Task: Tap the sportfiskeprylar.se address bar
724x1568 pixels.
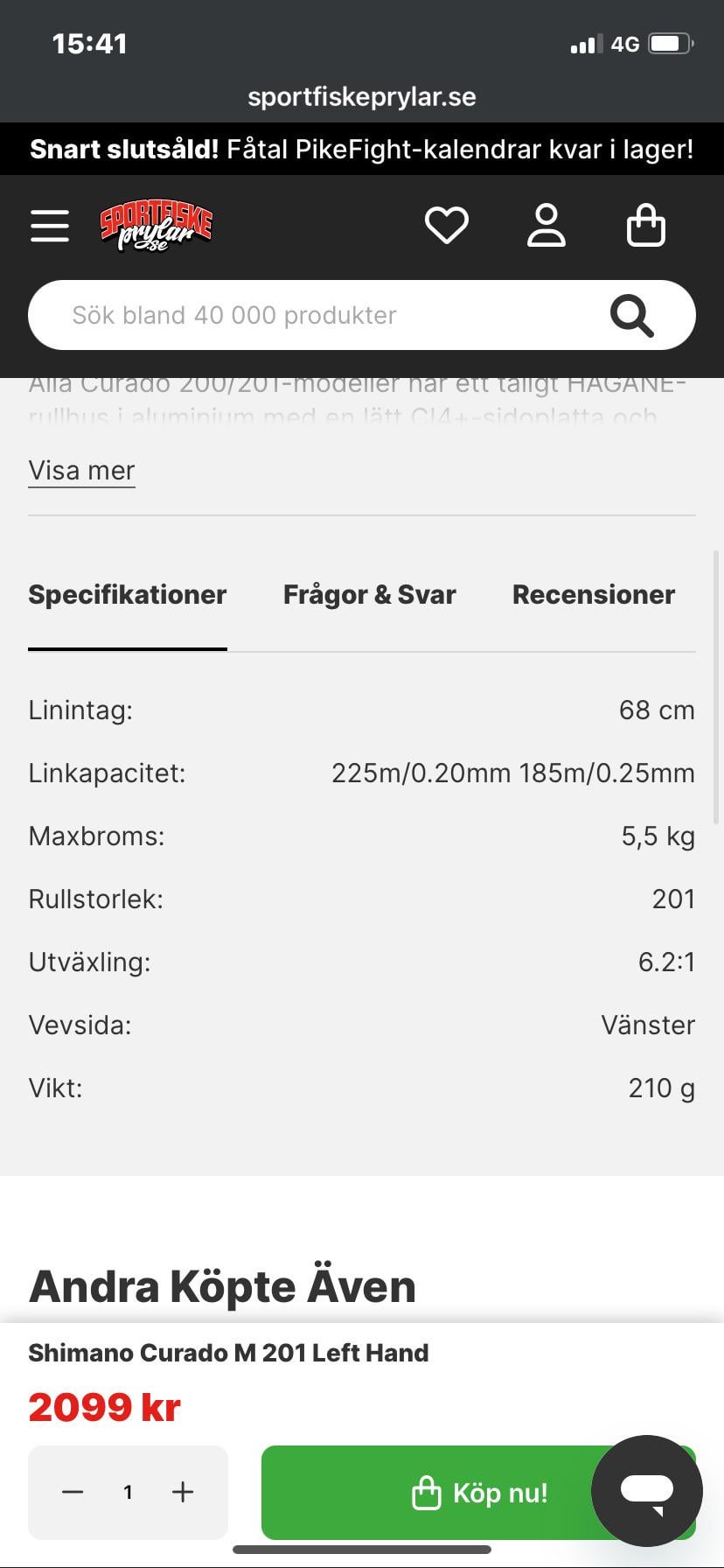Action: [x=362, y=96]
